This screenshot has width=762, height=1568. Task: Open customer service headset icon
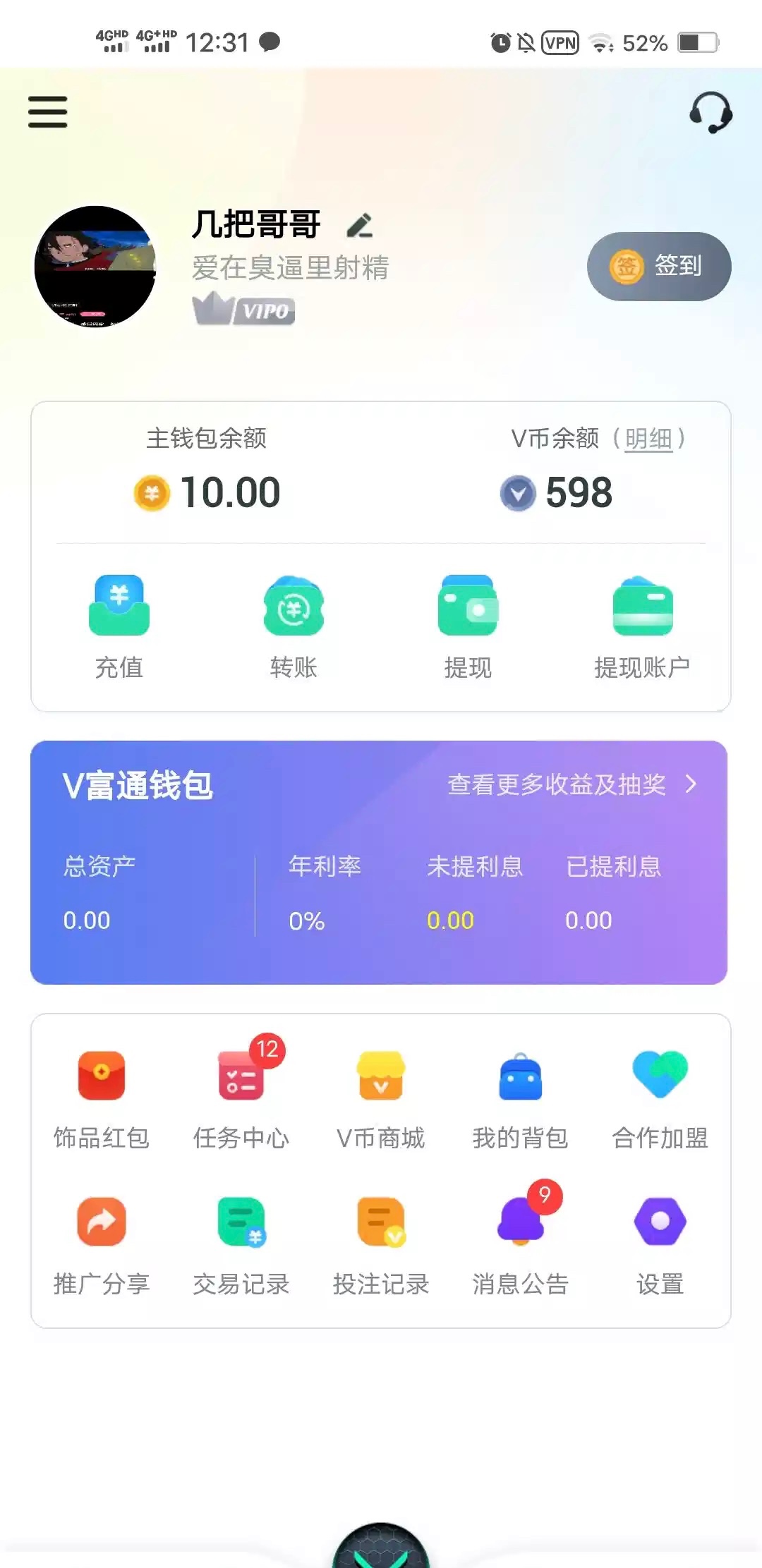point(710,113)
